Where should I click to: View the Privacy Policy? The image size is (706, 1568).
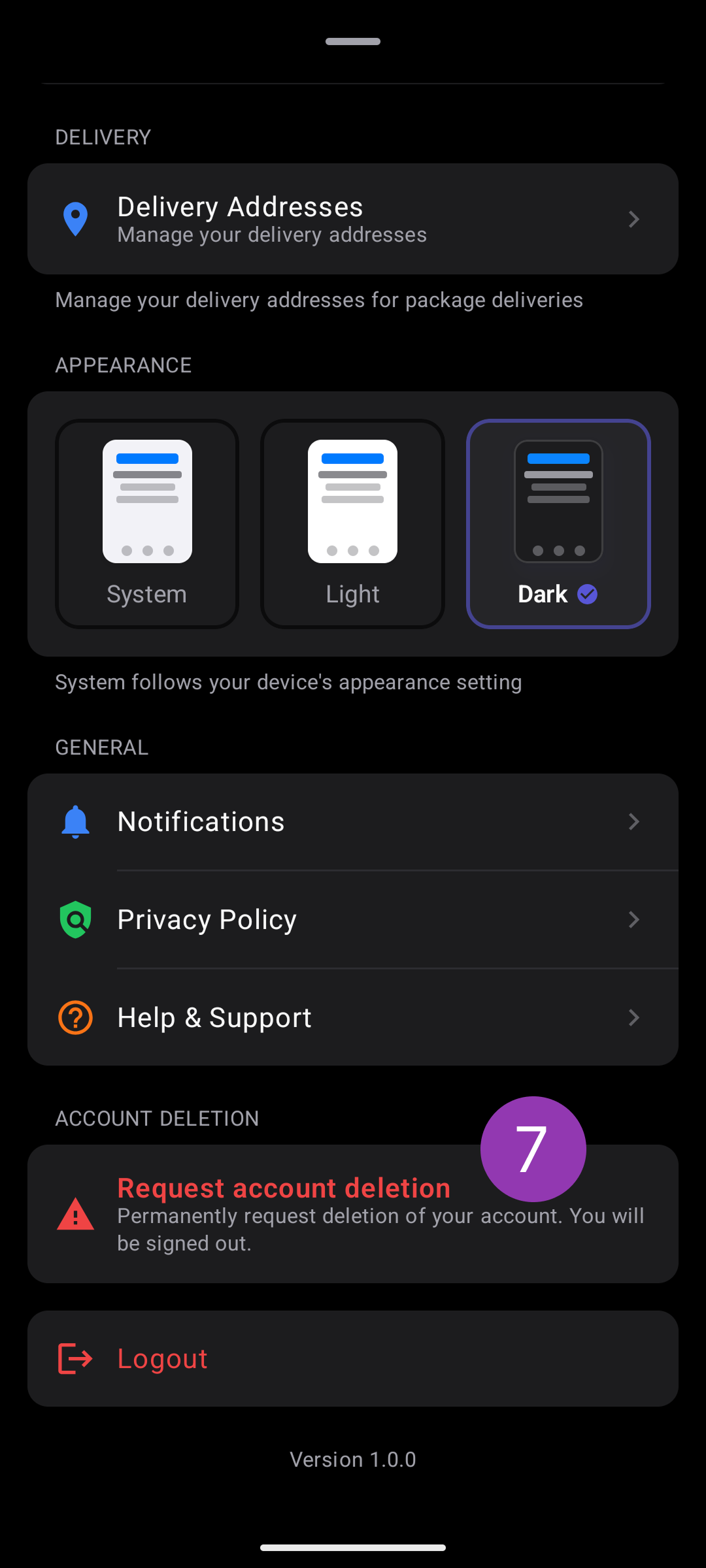click(x=353, y=920)
